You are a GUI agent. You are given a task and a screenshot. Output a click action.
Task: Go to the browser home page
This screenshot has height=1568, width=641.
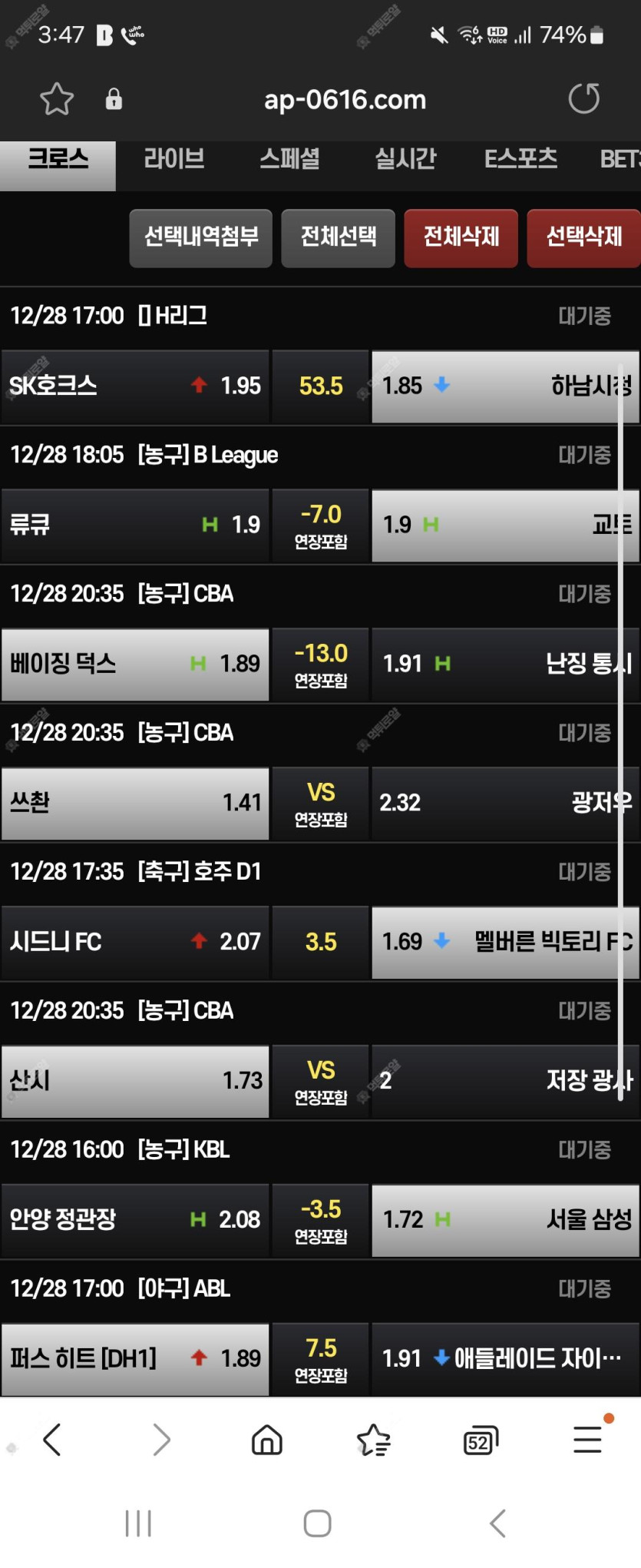(x=267, y=1440)
